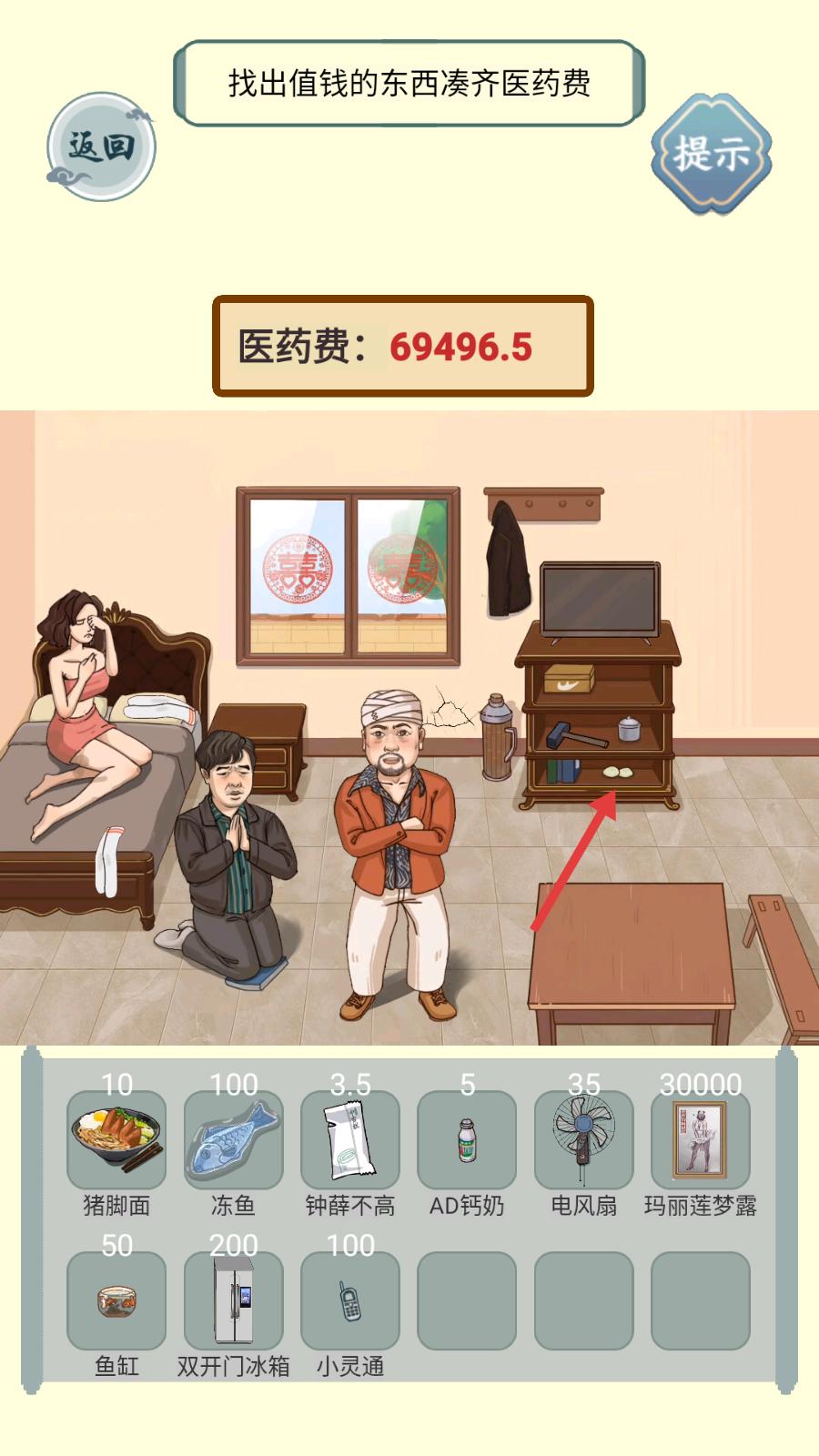
Task: Tap the 钟薛不高 item tile
Action: (x=350, y=1139)
